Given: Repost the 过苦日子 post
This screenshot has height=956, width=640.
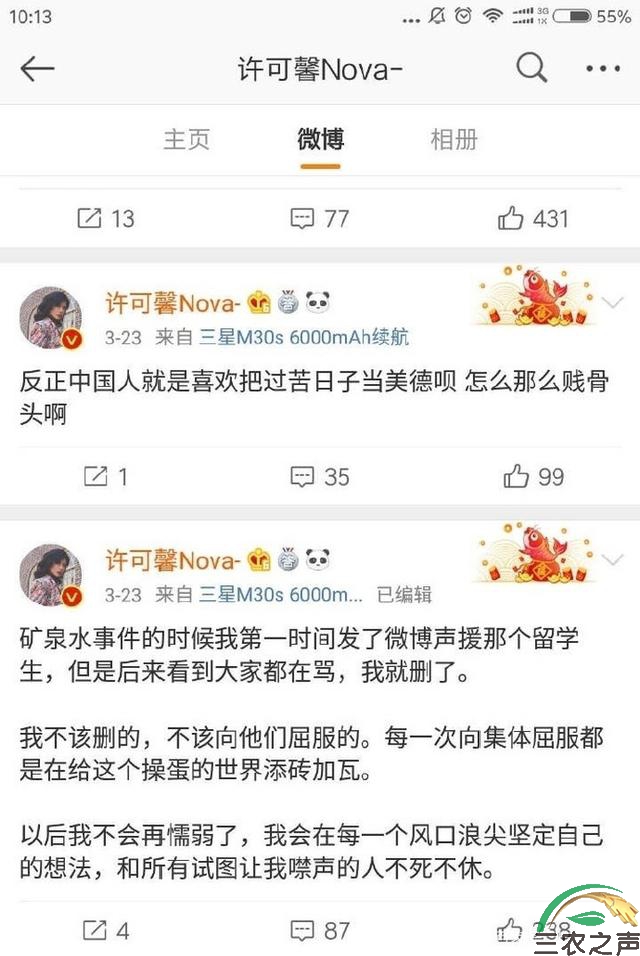Looking at the screenshot, I should (x=105, y=477).
